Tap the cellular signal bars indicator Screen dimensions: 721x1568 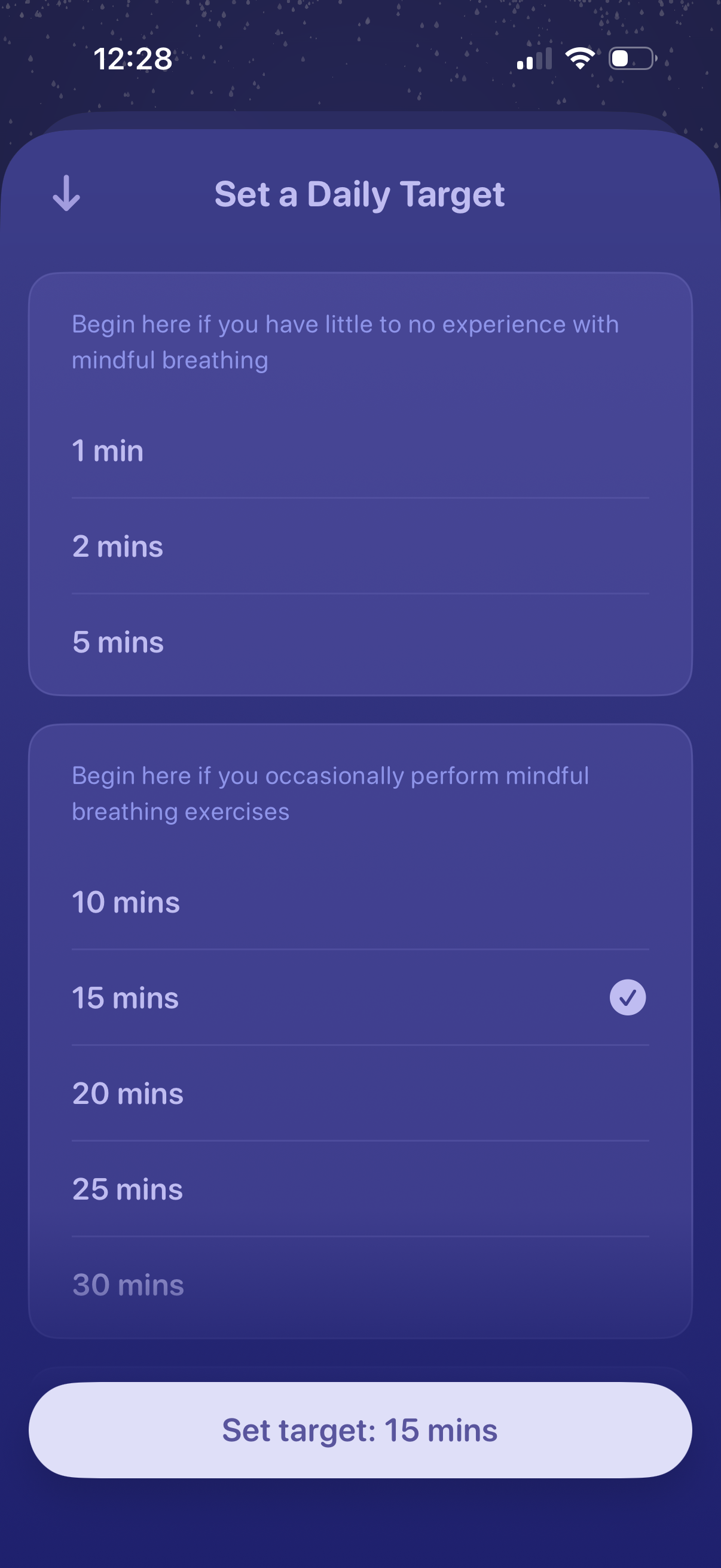pos(534,59)
